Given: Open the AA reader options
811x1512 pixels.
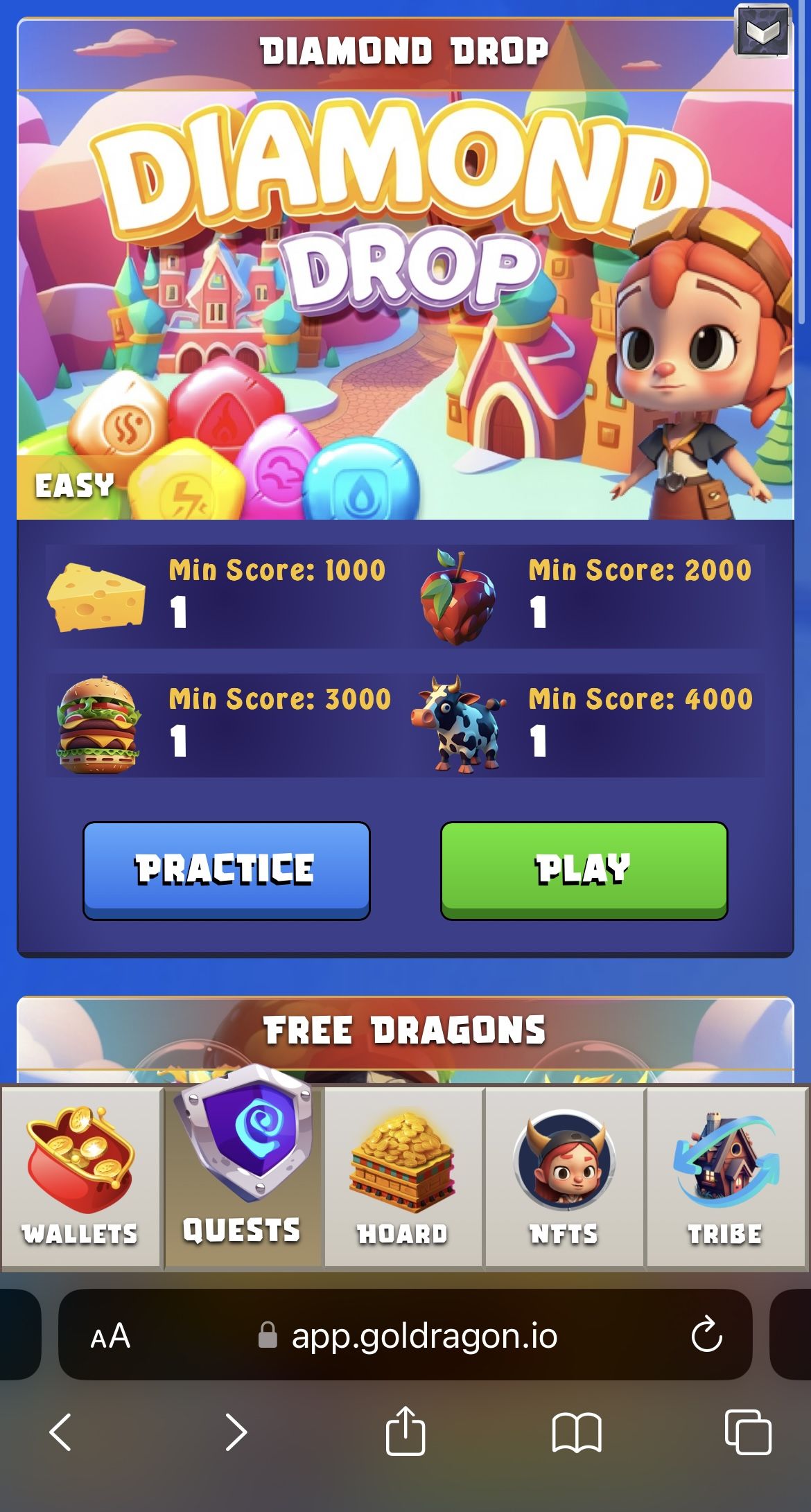Looking at the screenshot, I should pyautogui.click(x=110, y=1335).
